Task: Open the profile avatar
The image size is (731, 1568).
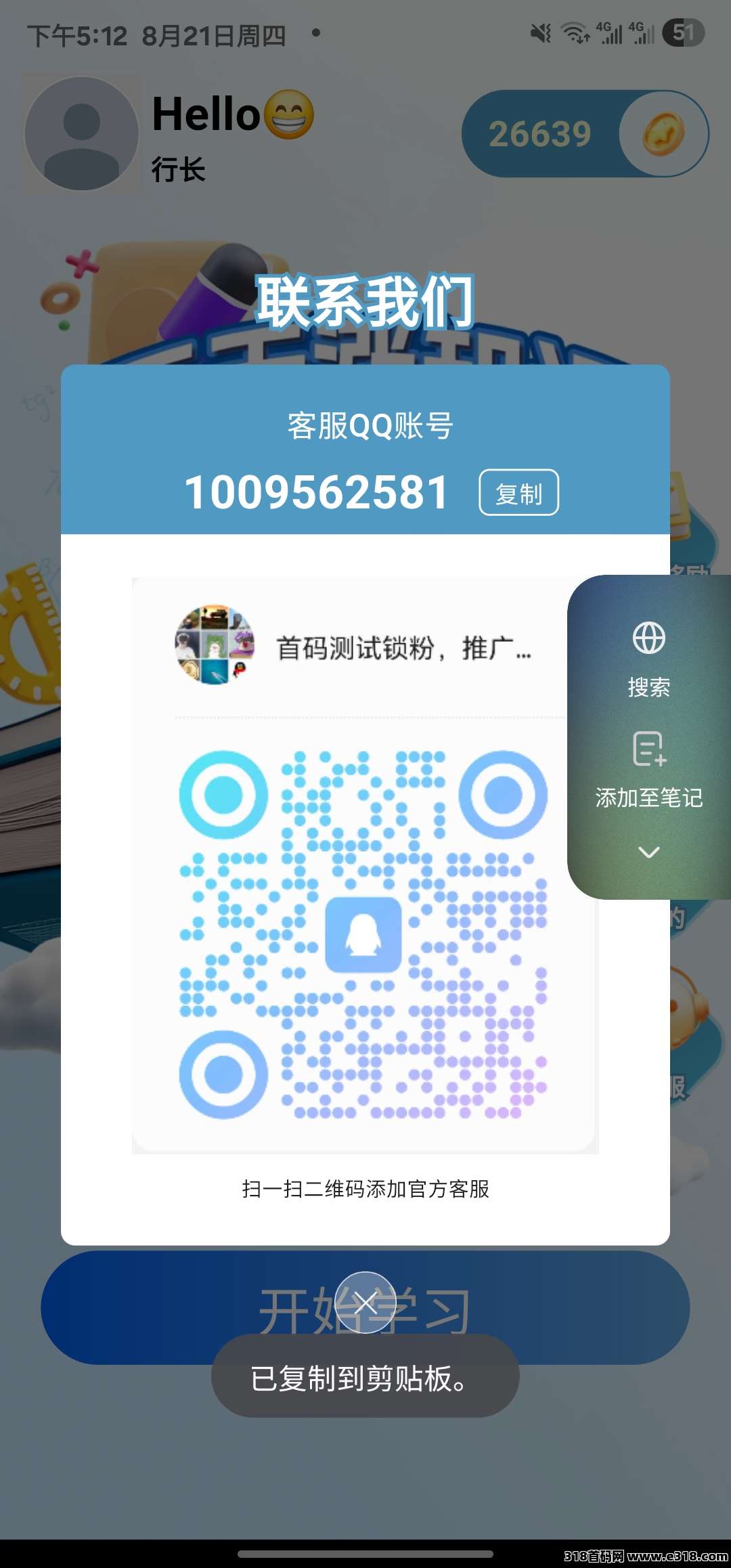Action: [x=82, y=134]
